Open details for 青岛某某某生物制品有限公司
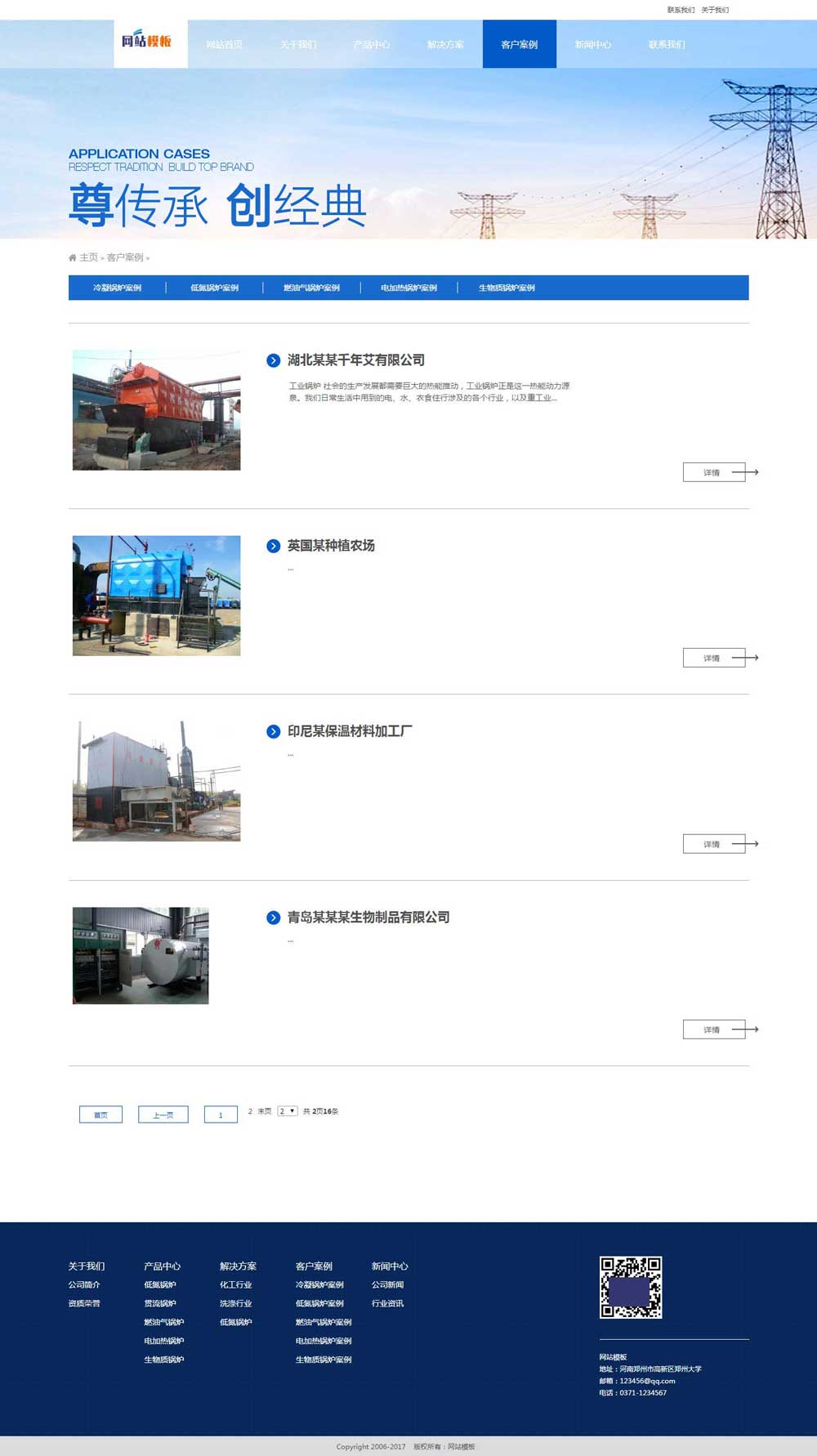 (713, 1029)
